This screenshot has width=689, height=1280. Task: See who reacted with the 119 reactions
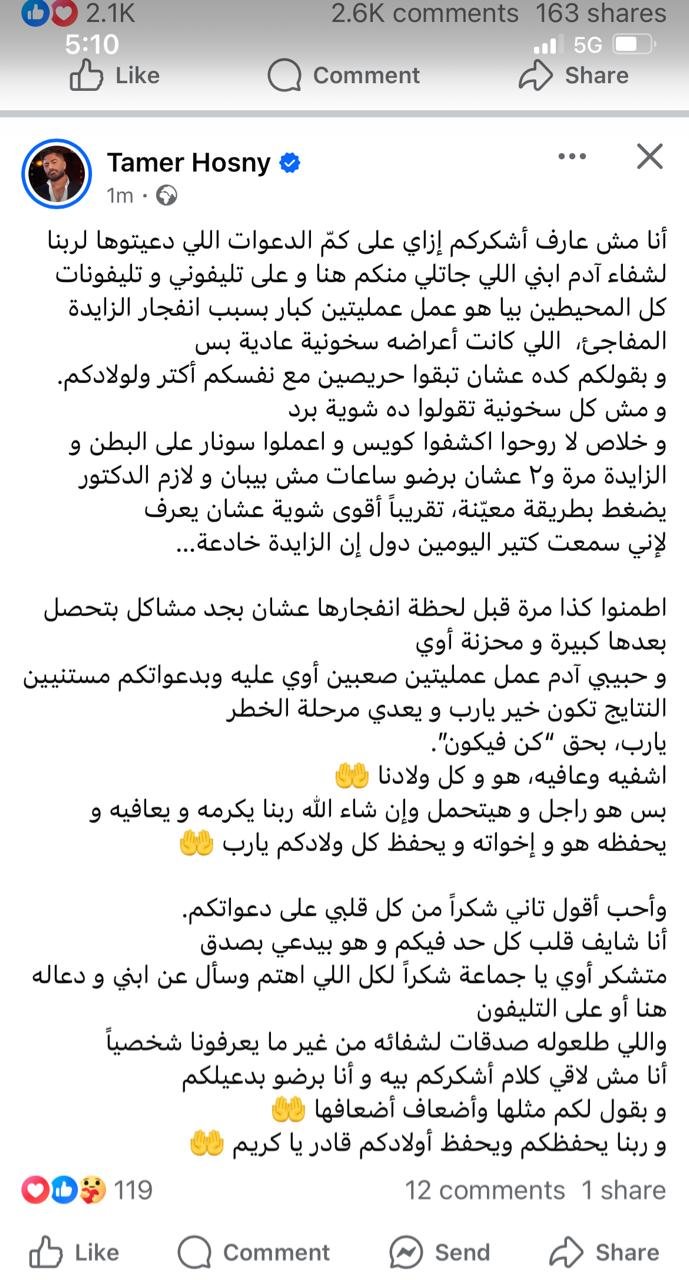(x=87, y=1190)
